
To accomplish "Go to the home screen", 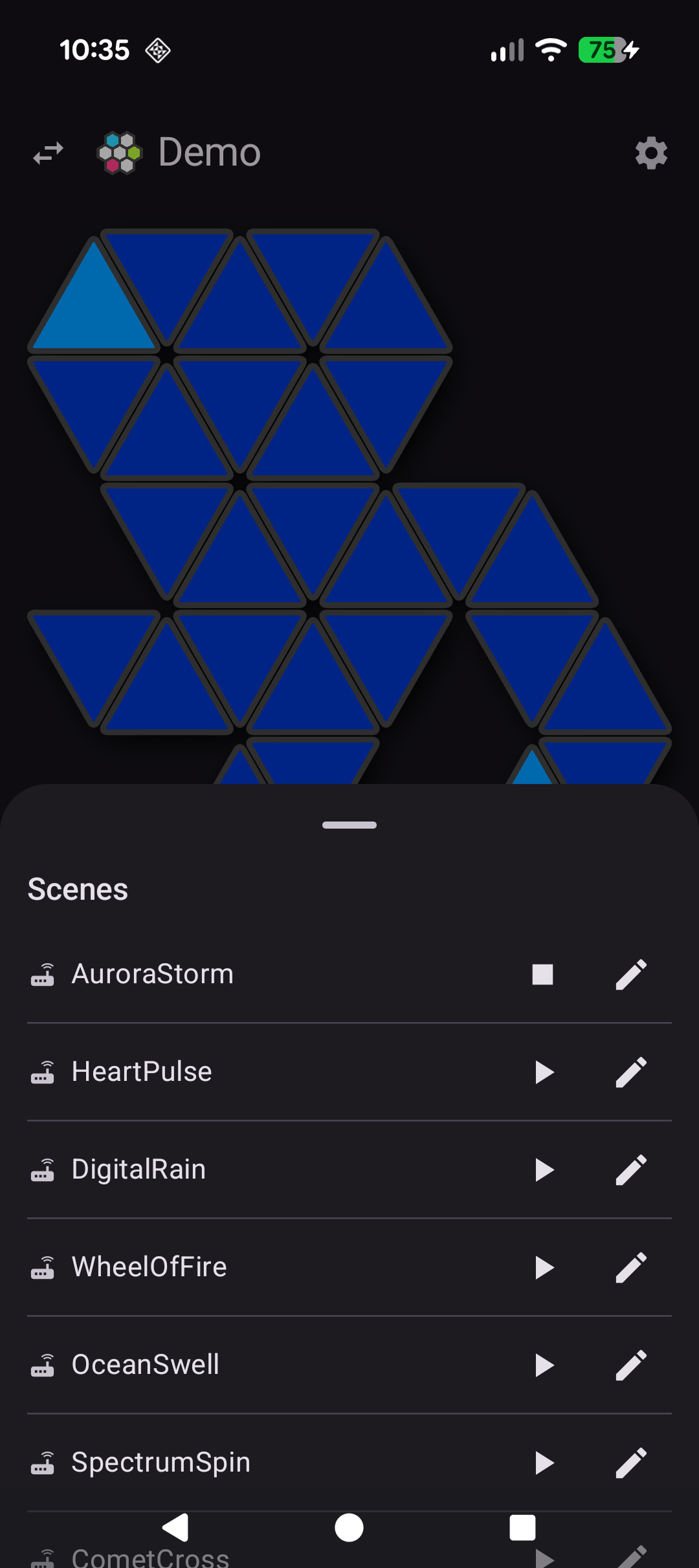I will [349, 1528].
